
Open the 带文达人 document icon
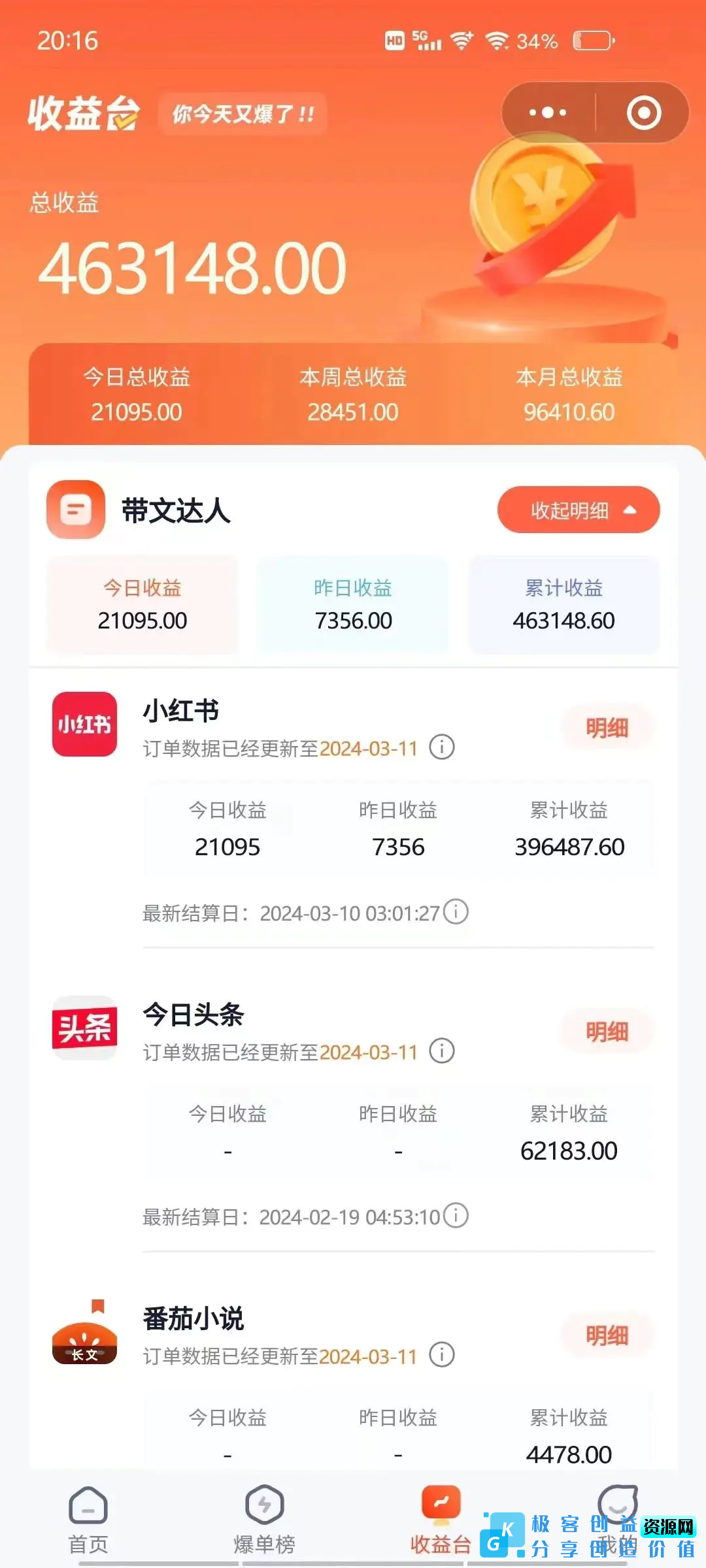(x=75, y=511)
